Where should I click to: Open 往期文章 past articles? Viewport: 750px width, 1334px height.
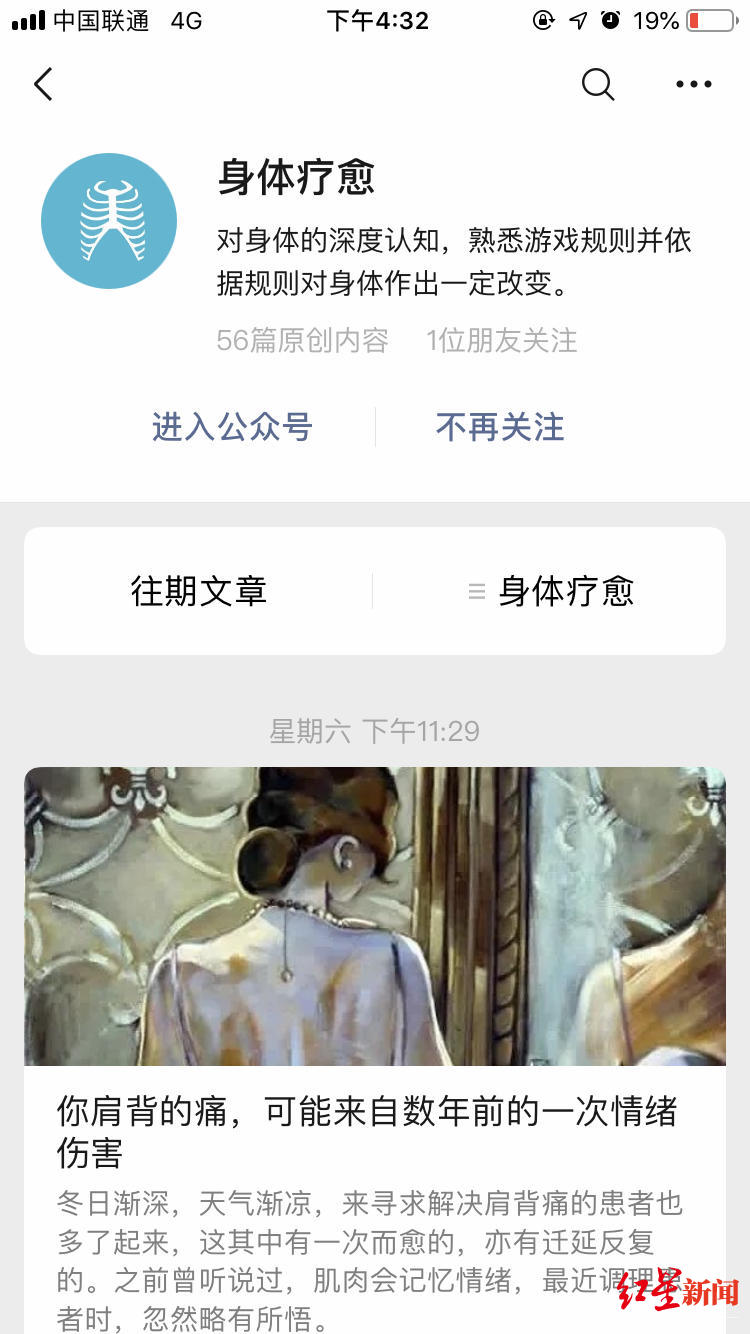[x=199, y=591]
